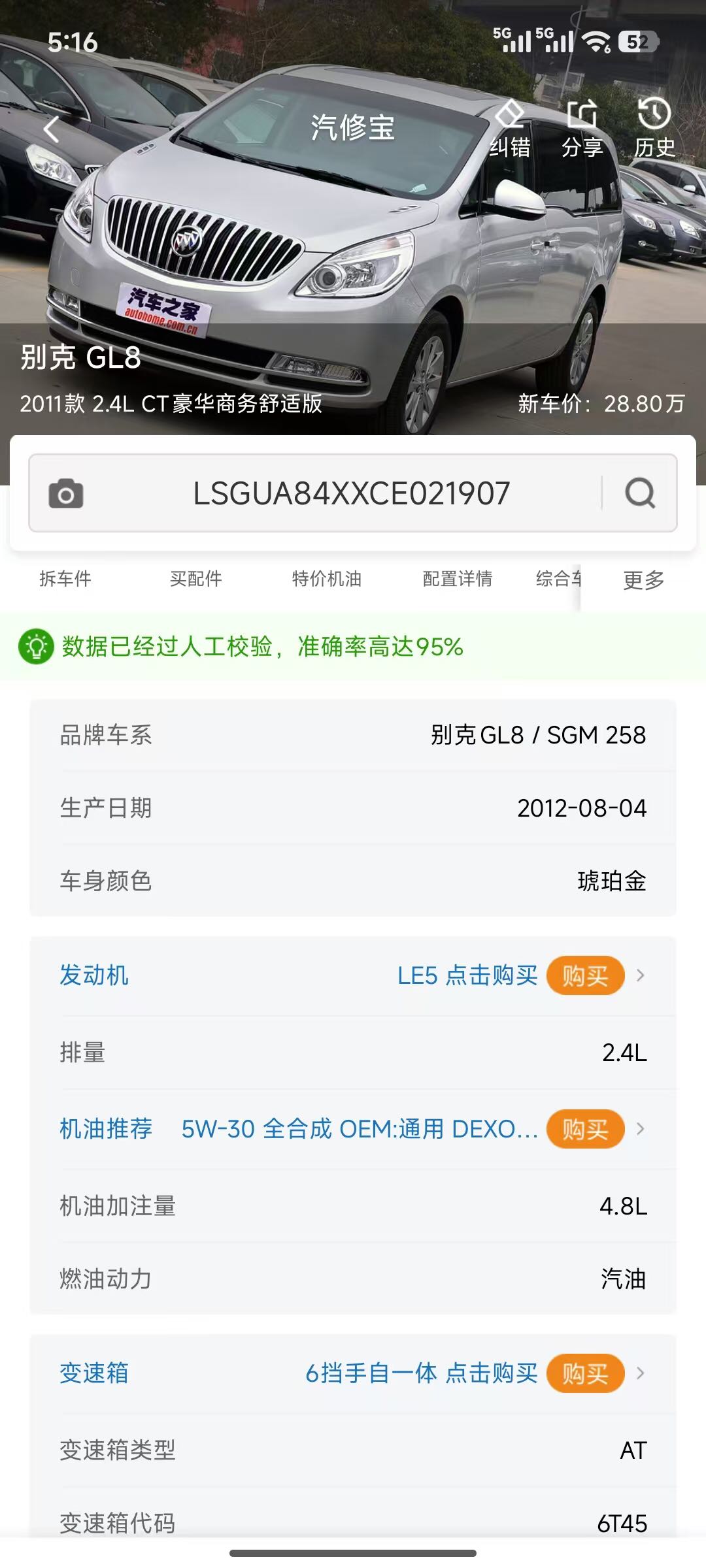Buy the recommended 5W-30 oil via 购买
This screenshot has height=1568, width=706.
coord(585,1129)
